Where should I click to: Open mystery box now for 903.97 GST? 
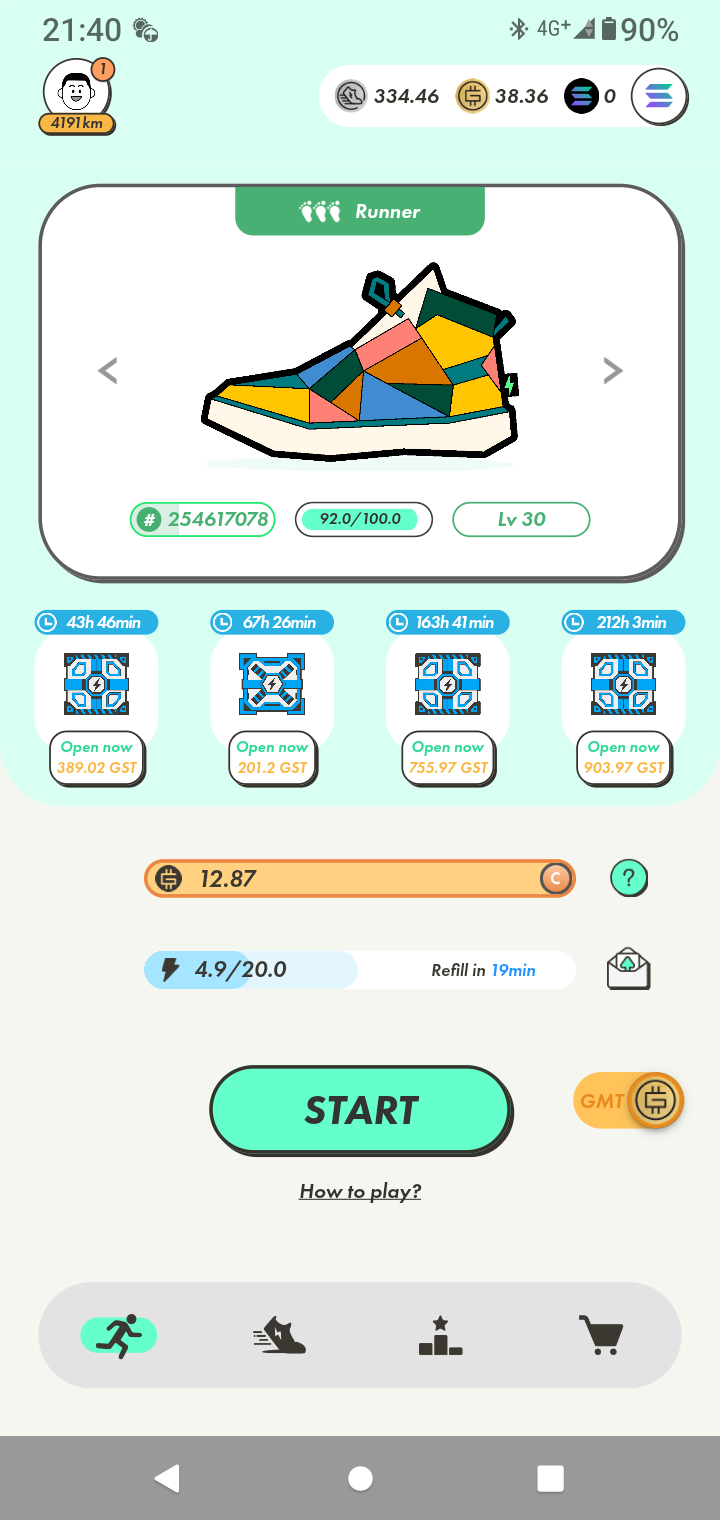[624, 758]
